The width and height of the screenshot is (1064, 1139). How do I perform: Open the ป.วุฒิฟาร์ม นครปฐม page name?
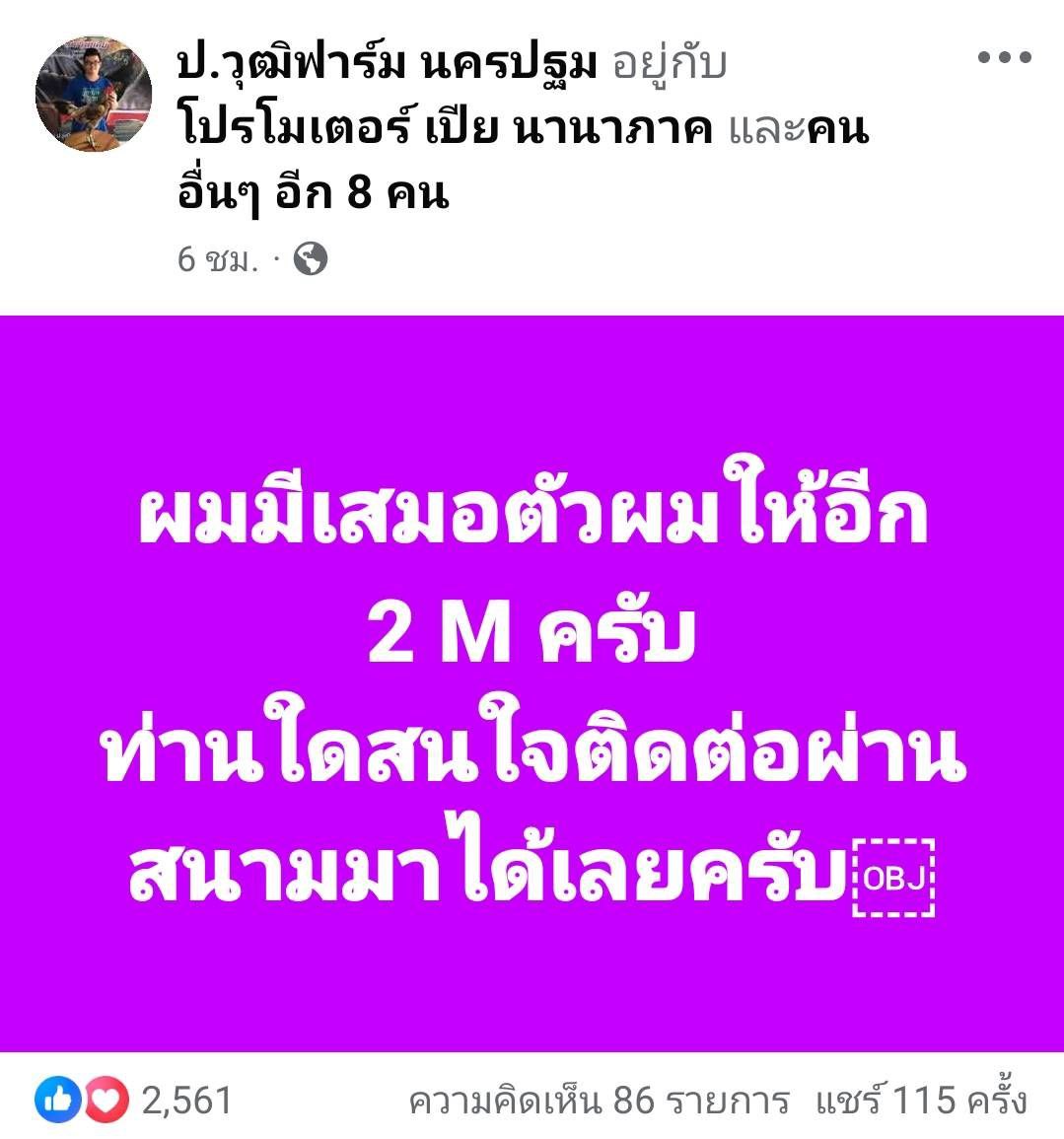(388, 64)
